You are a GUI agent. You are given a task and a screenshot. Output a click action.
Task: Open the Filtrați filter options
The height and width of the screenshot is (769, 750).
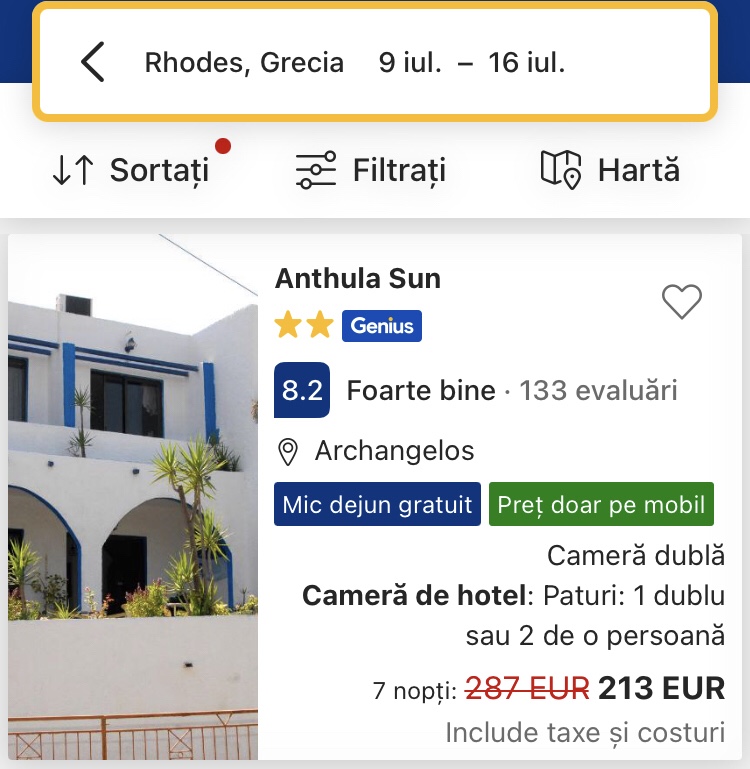click(371, 170)
